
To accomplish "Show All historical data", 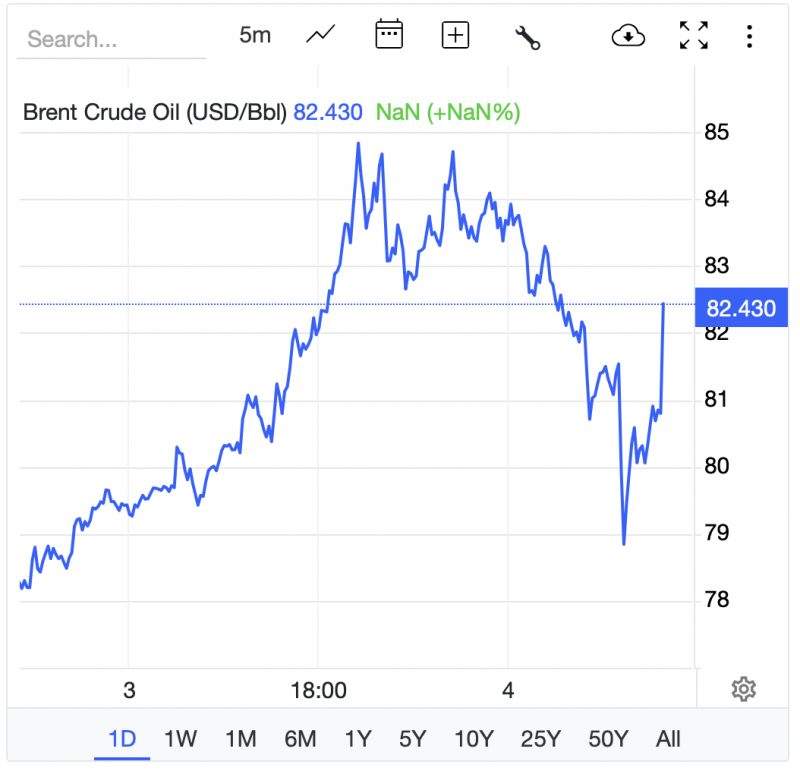I will 668,739.
